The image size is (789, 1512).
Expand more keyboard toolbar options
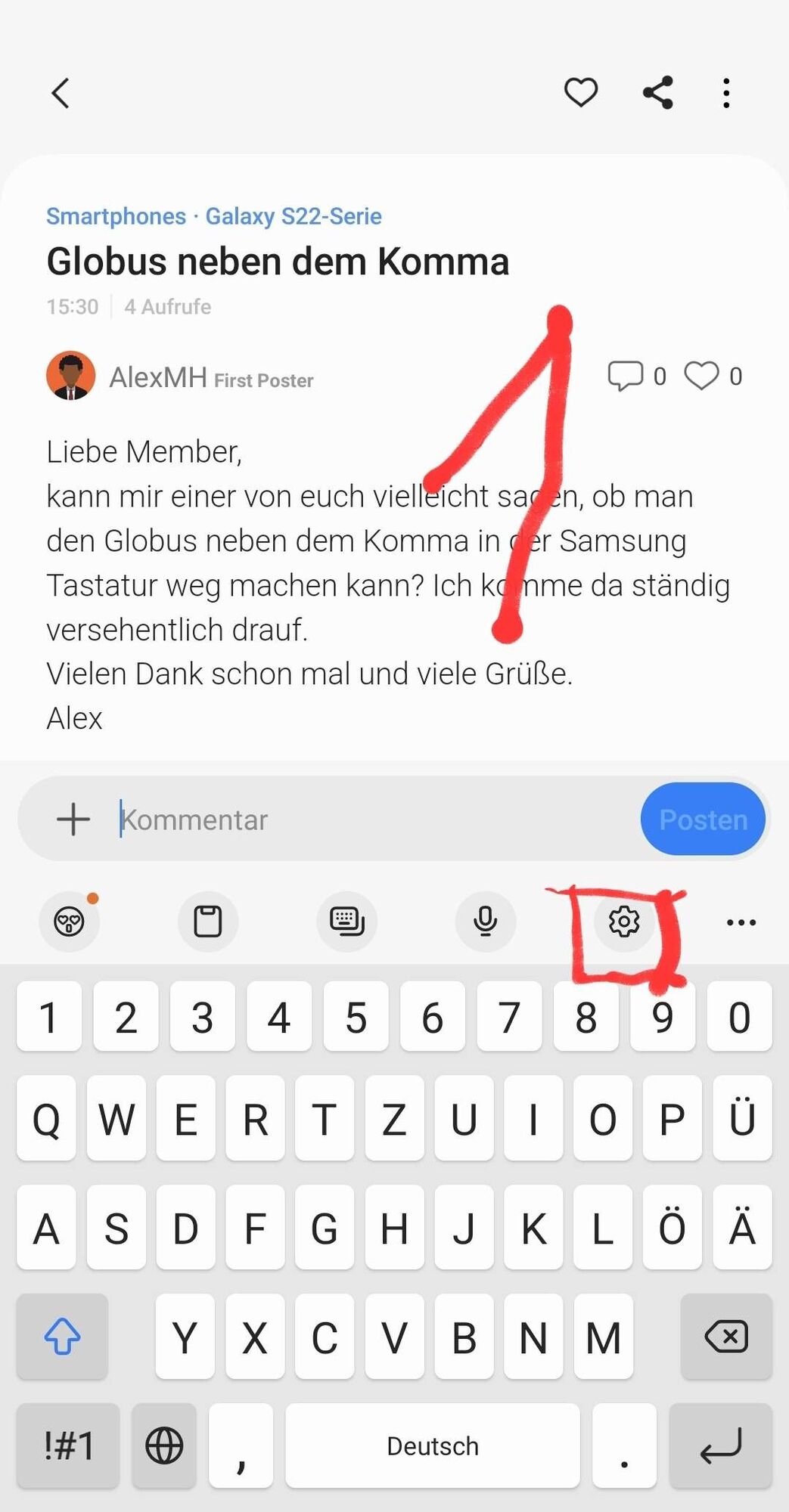point(741,922)
